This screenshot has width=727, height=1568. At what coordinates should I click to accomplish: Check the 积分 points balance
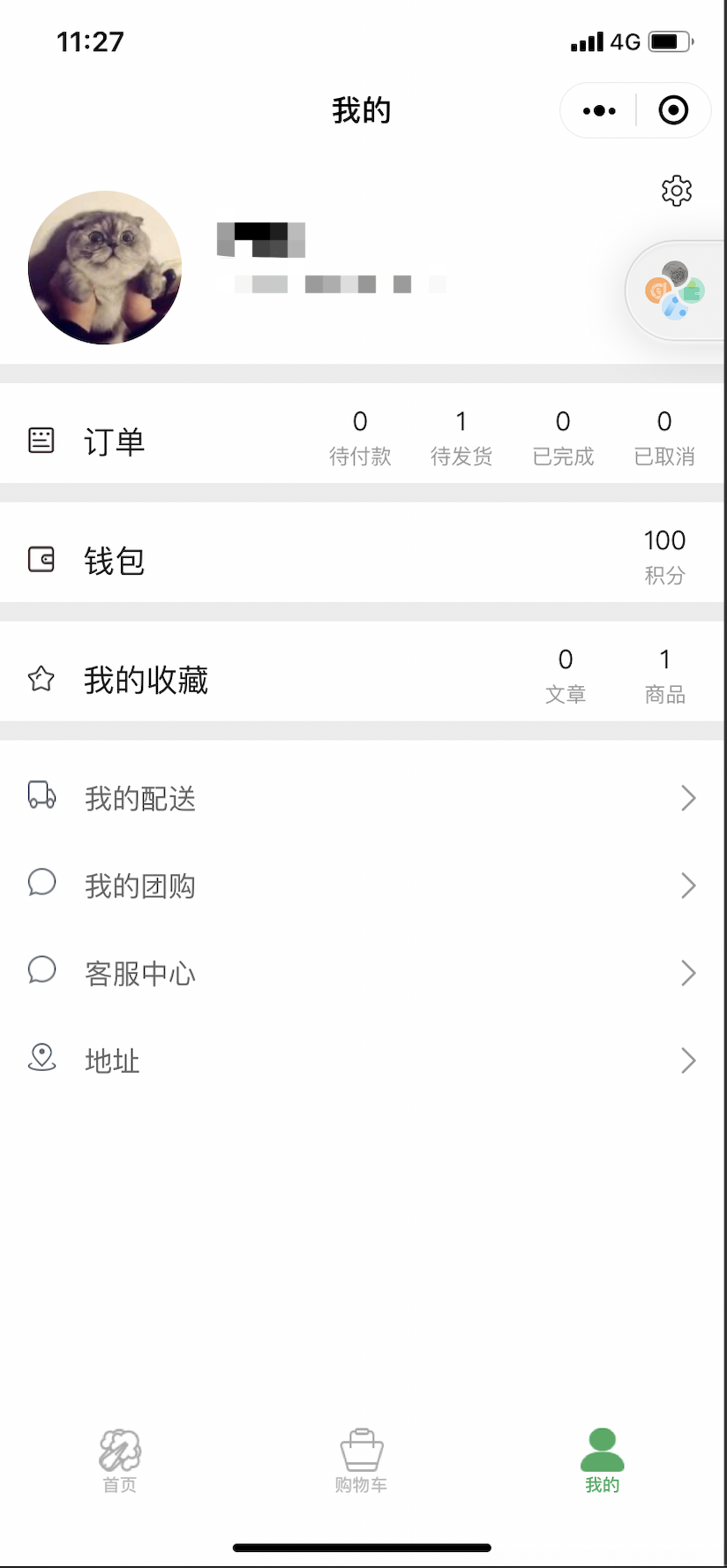click(x=664, y=557)
